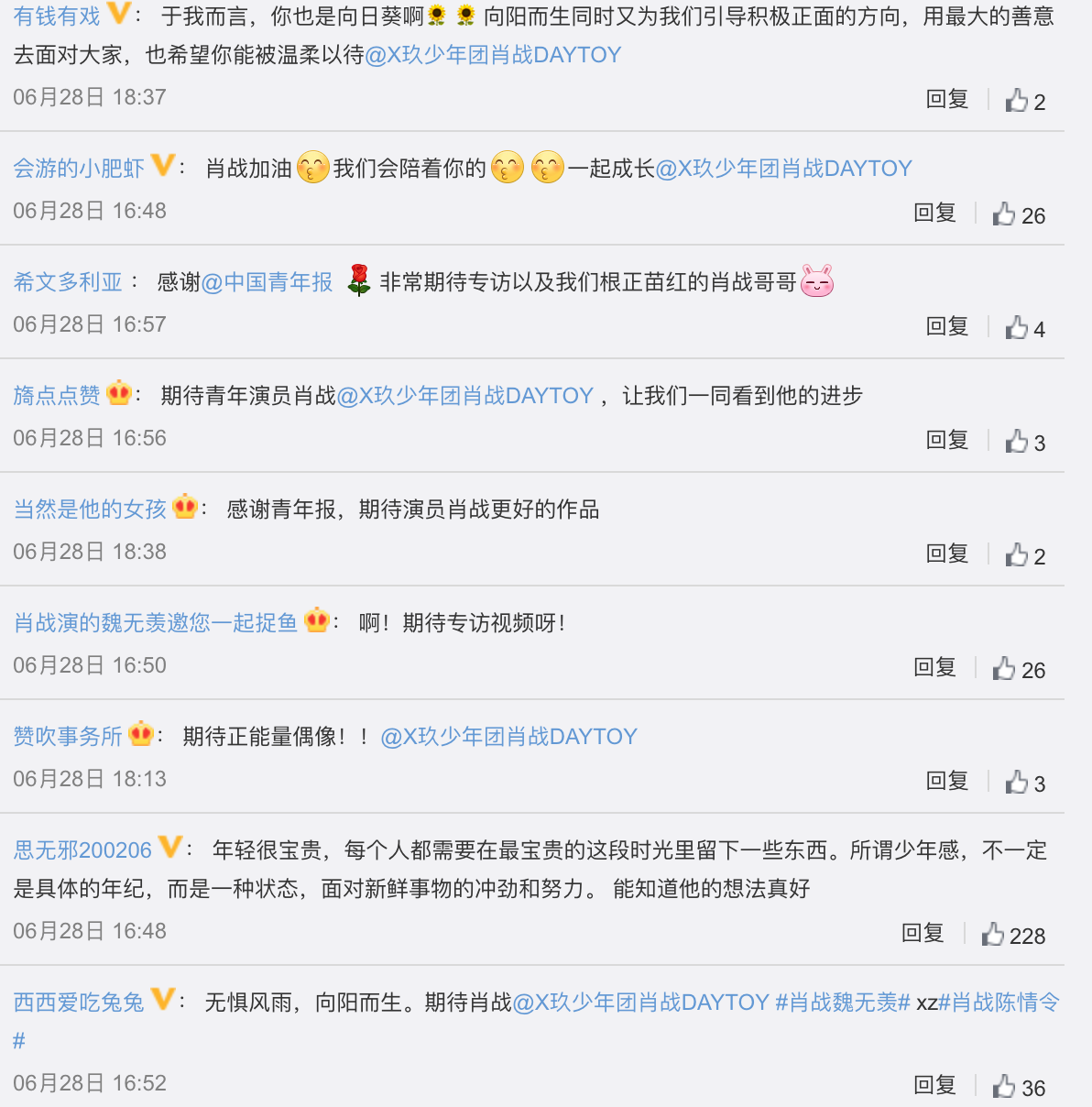This screenshot has height=1107, width=1092.
Task: Like 西西爱吃兔兔's comment
Action: pyautogui.click(x=1006, y=1087)
